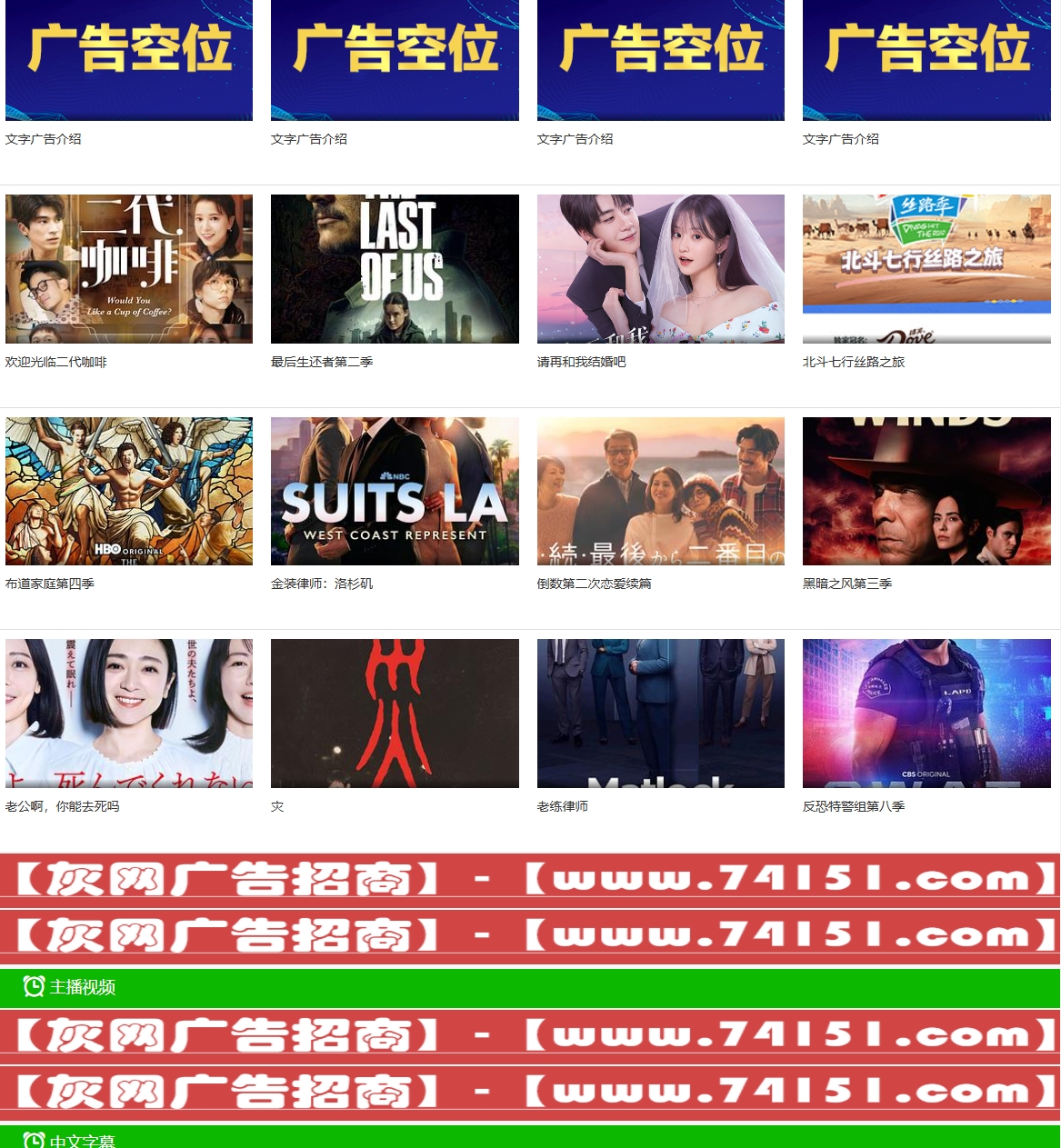This screenshot has width=1061, height=1148.
Task: Open the 反恐特警组第八季 poster thumbnail
Action: [926, 714]
